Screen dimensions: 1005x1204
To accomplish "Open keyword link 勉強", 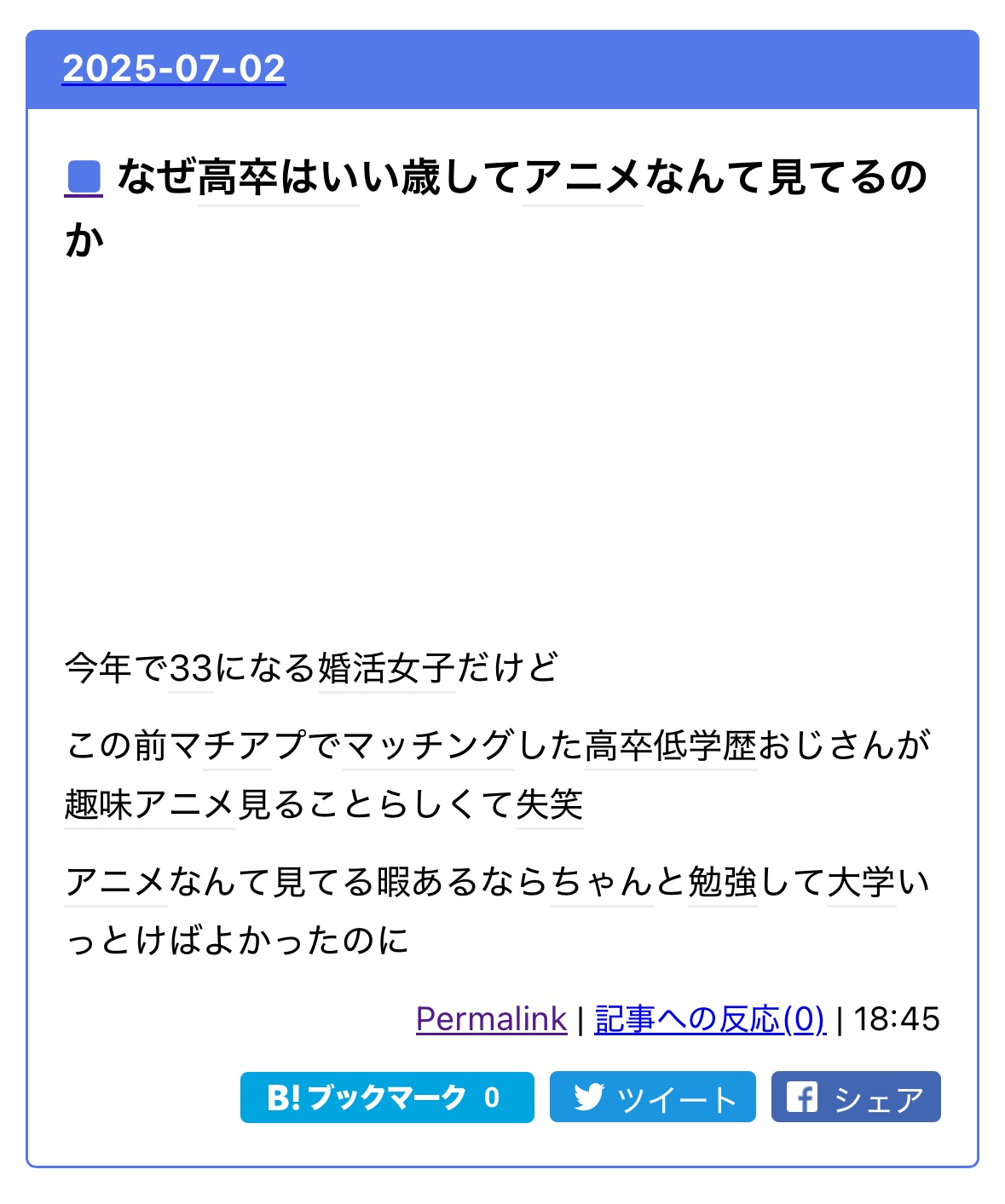I will [722, 882].
